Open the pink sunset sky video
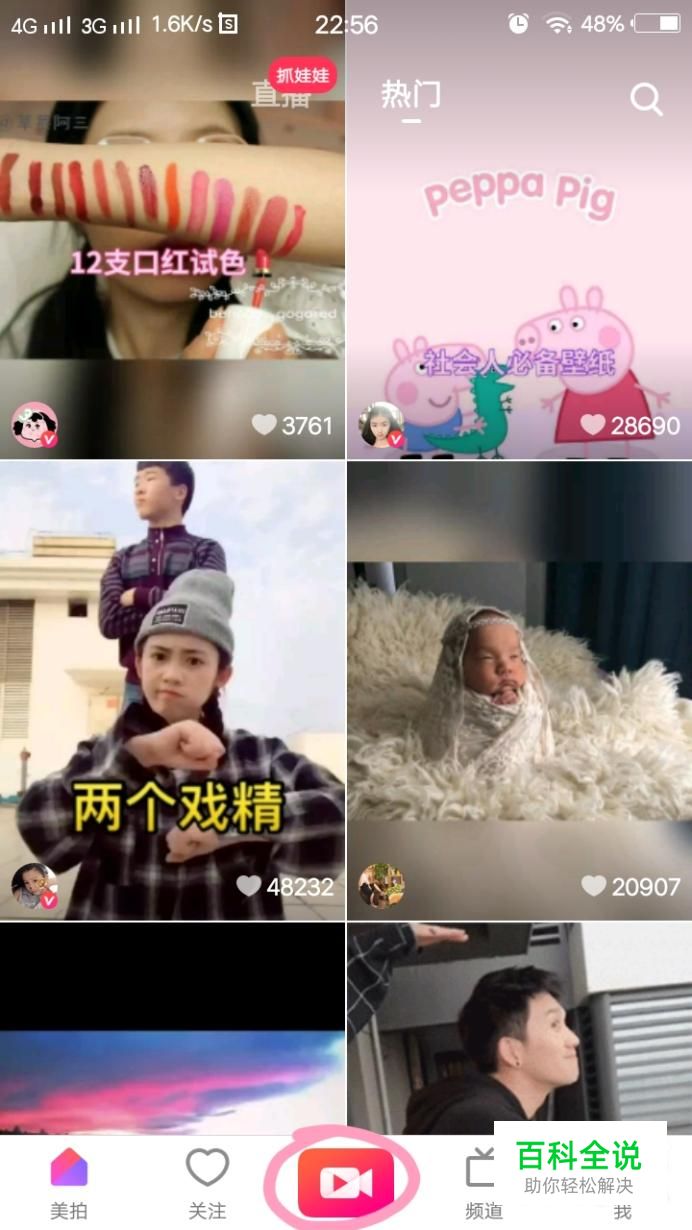The width and height of the screenshot is (692, 1230). (x=172, y=1030)
